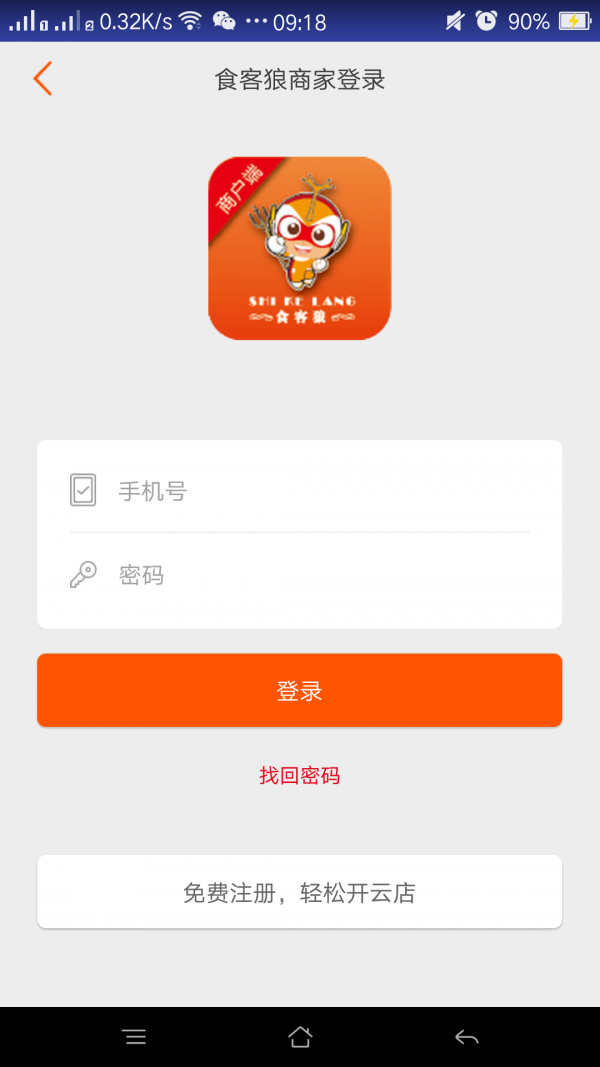Open the recent apps menu

click(135, 1037)
